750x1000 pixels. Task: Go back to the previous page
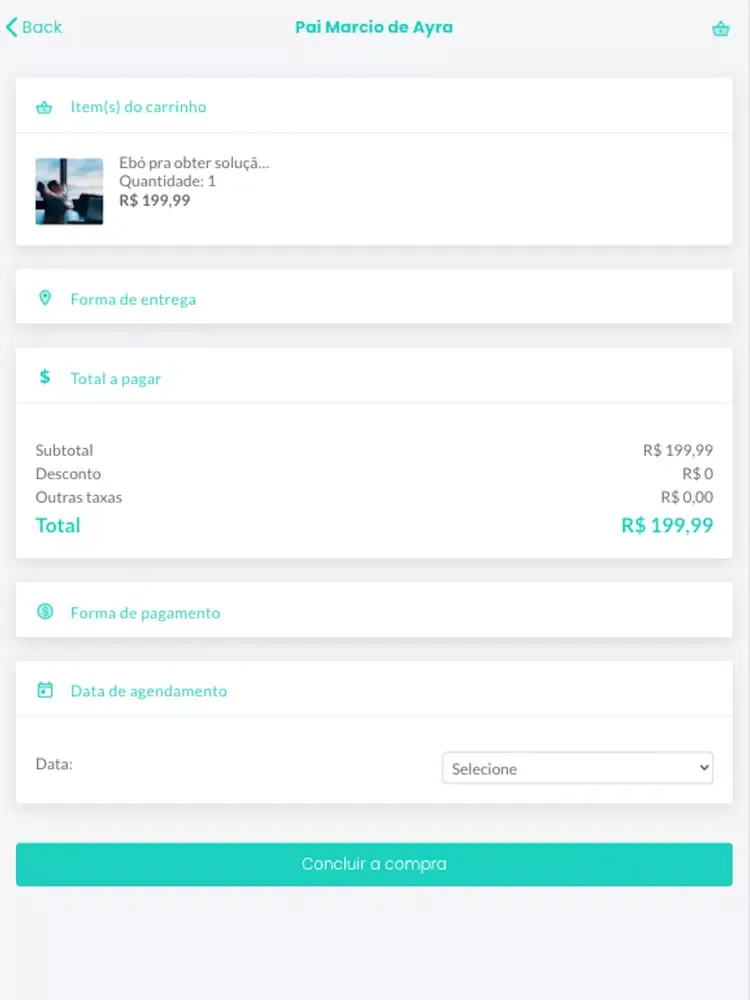click(34, 28)
